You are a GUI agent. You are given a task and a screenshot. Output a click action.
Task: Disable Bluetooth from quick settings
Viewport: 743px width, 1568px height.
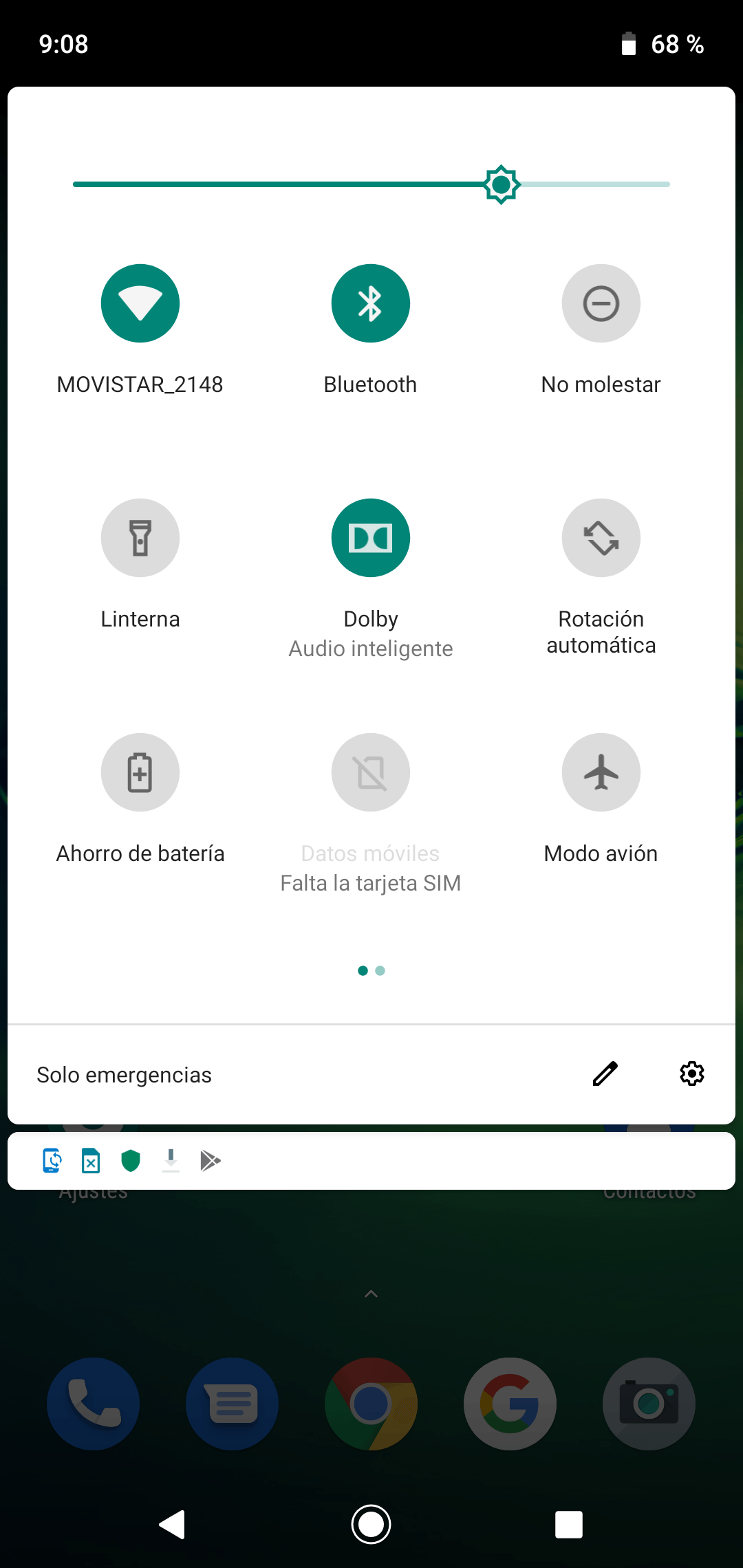coord(371,303)
